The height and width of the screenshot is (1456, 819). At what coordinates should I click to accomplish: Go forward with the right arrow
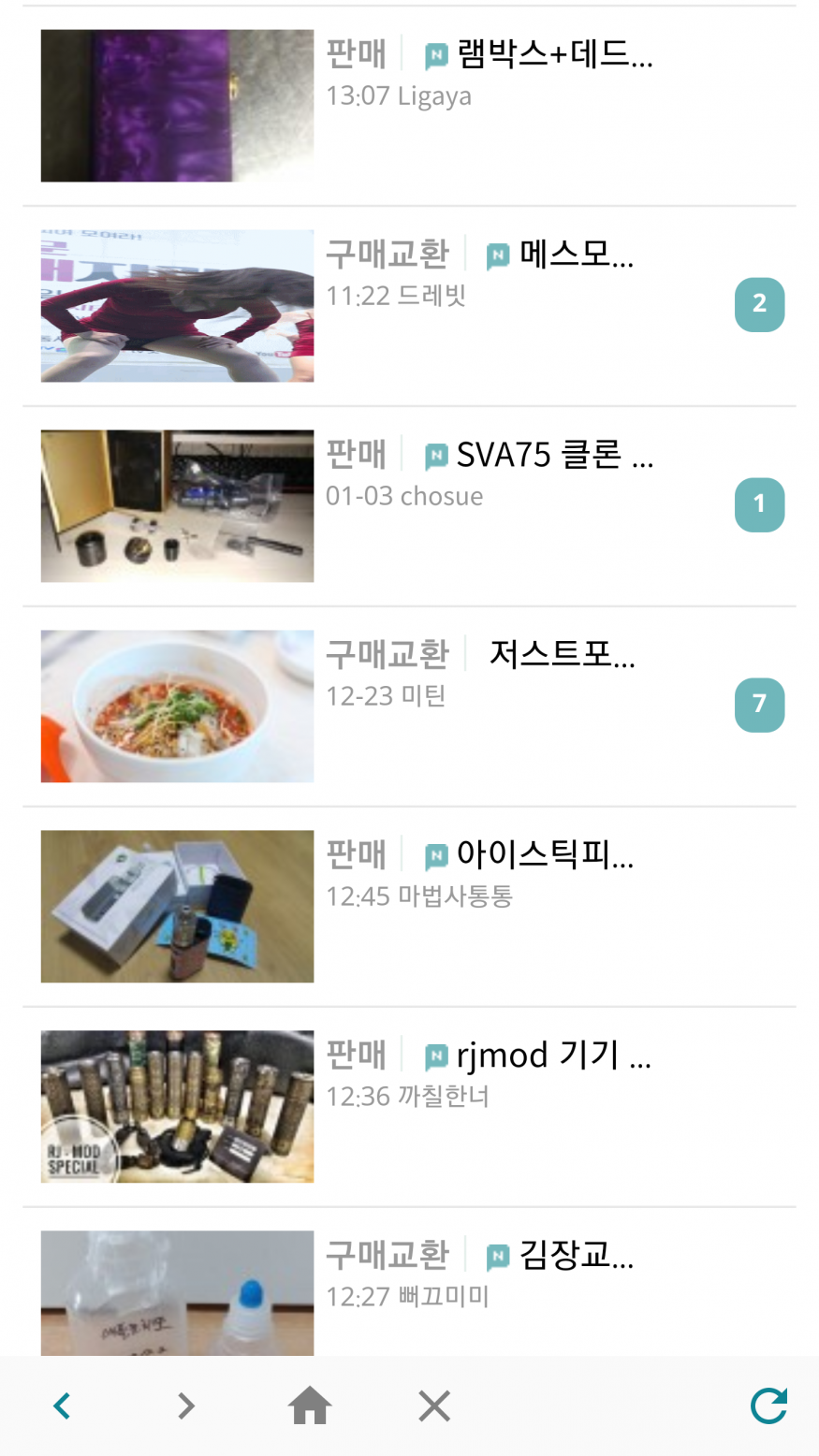pyautogui.click(x=186, y=1405)
